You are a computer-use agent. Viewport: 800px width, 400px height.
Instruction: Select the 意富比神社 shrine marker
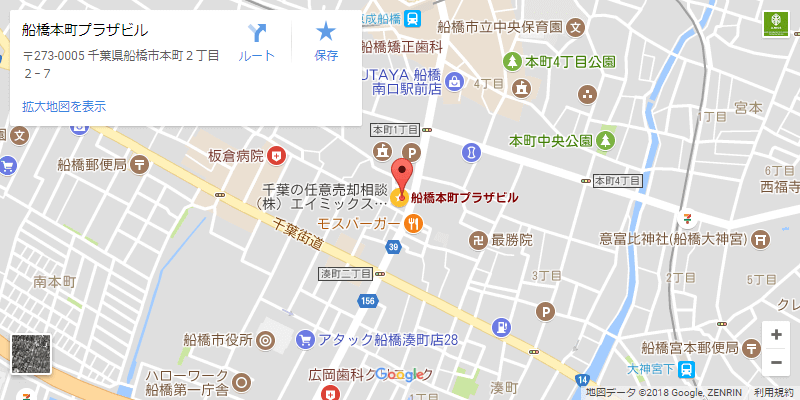(x=762, y=239)
